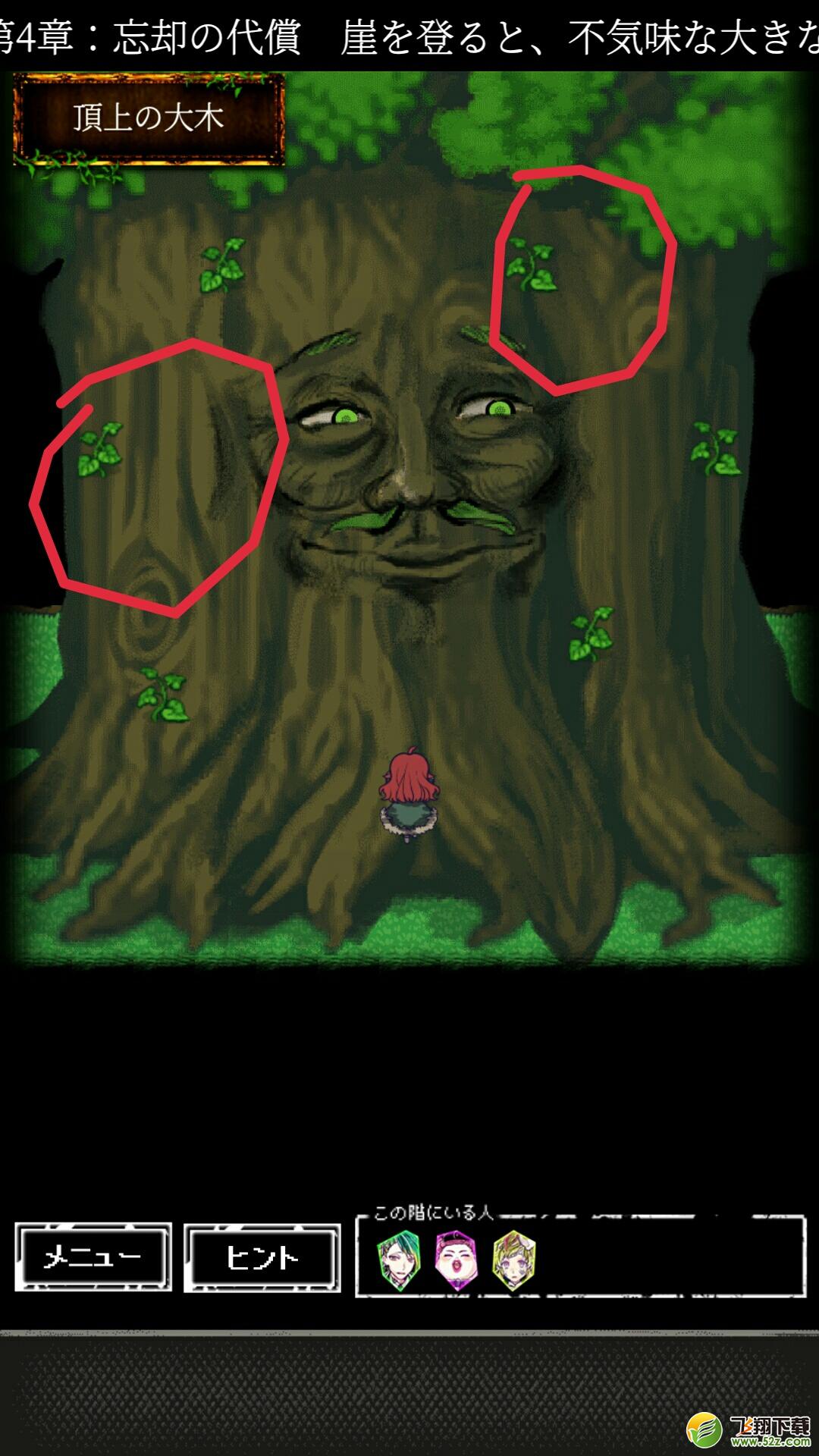Tap the ヒント hint button
Screen dimensions: 819x1456
(x=262, y=1258)
